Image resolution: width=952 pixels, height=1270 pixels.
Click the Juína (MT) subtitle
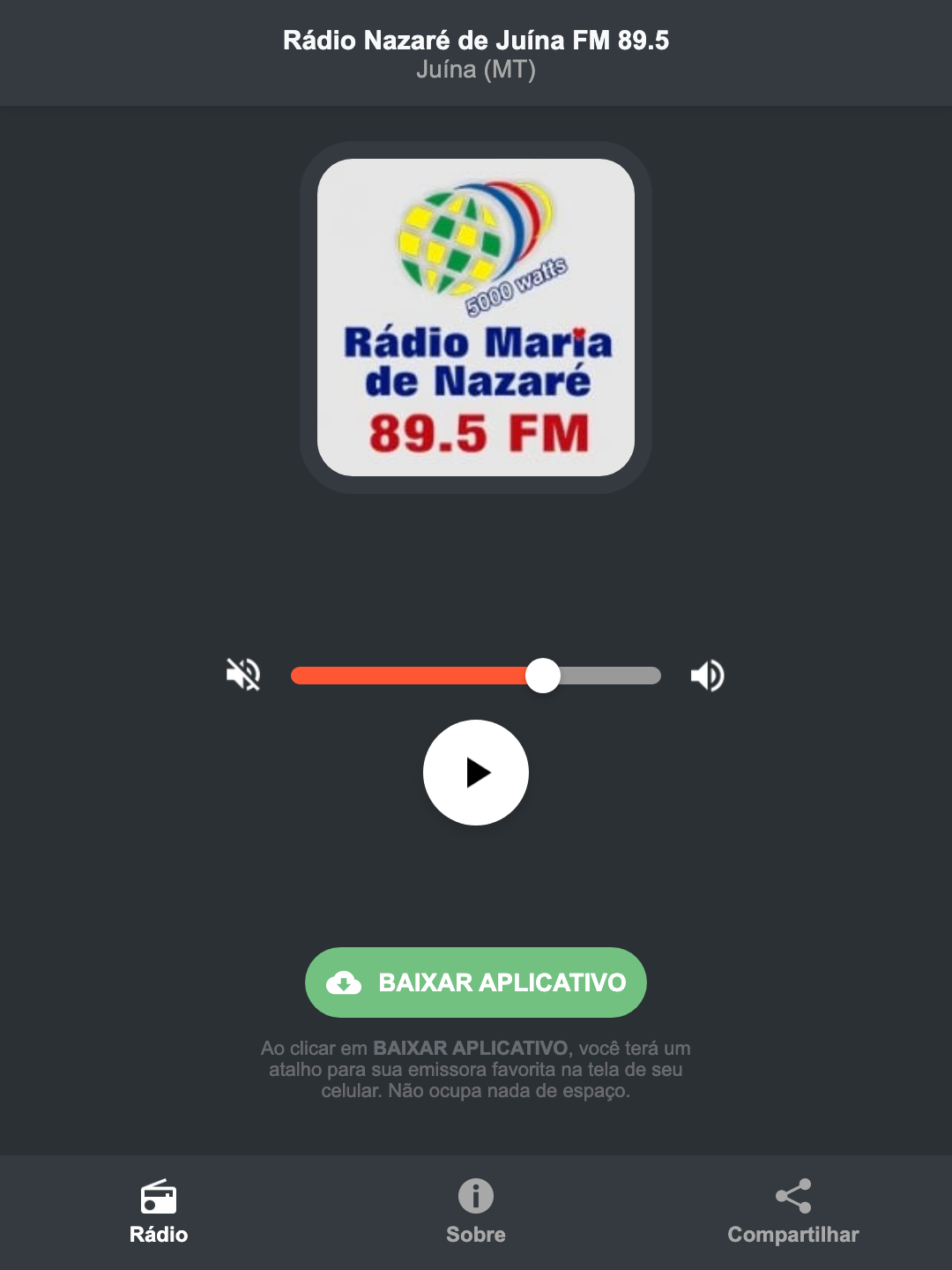[475, 74]
